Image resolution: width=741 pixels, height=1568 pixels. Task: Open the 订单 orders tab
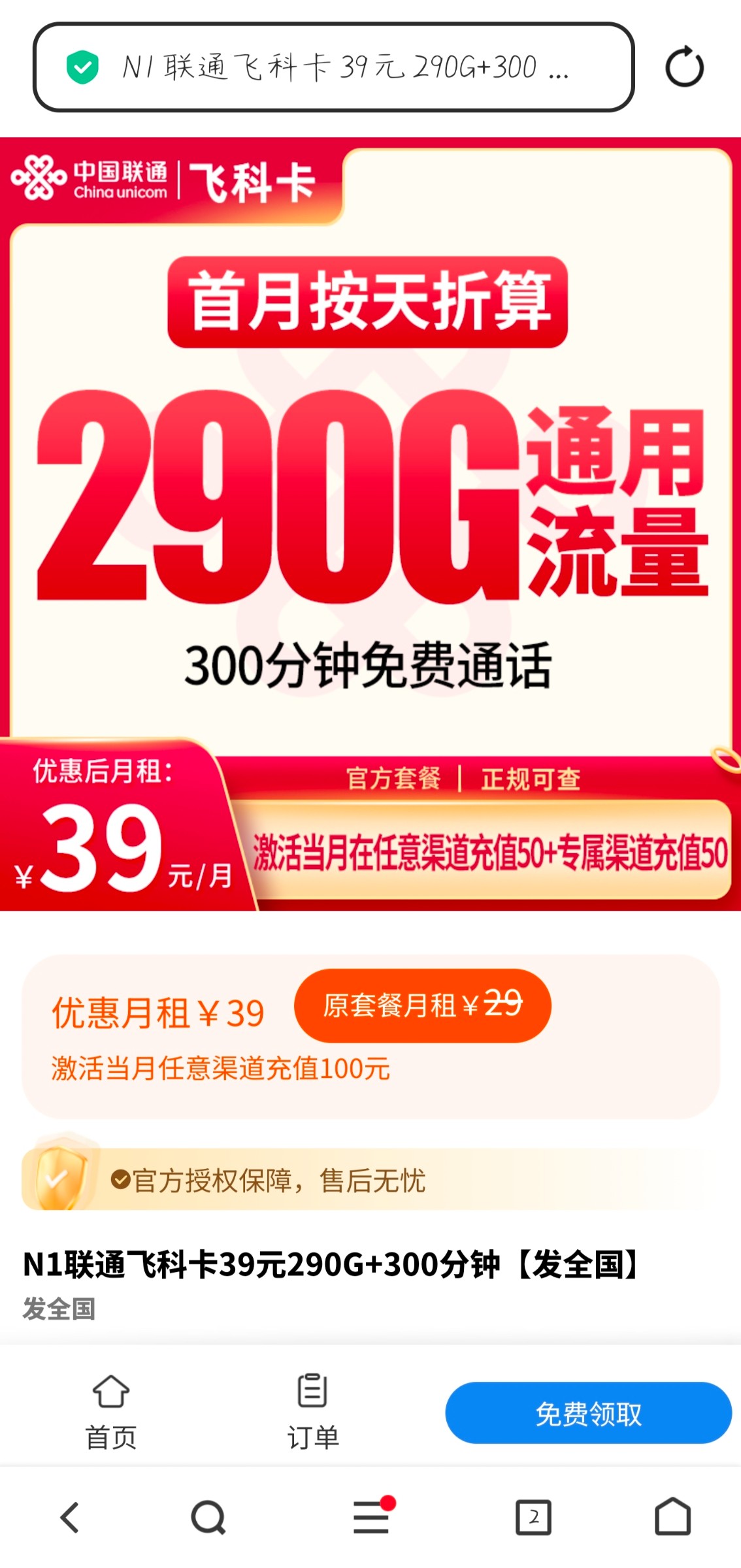[312, 1411]
